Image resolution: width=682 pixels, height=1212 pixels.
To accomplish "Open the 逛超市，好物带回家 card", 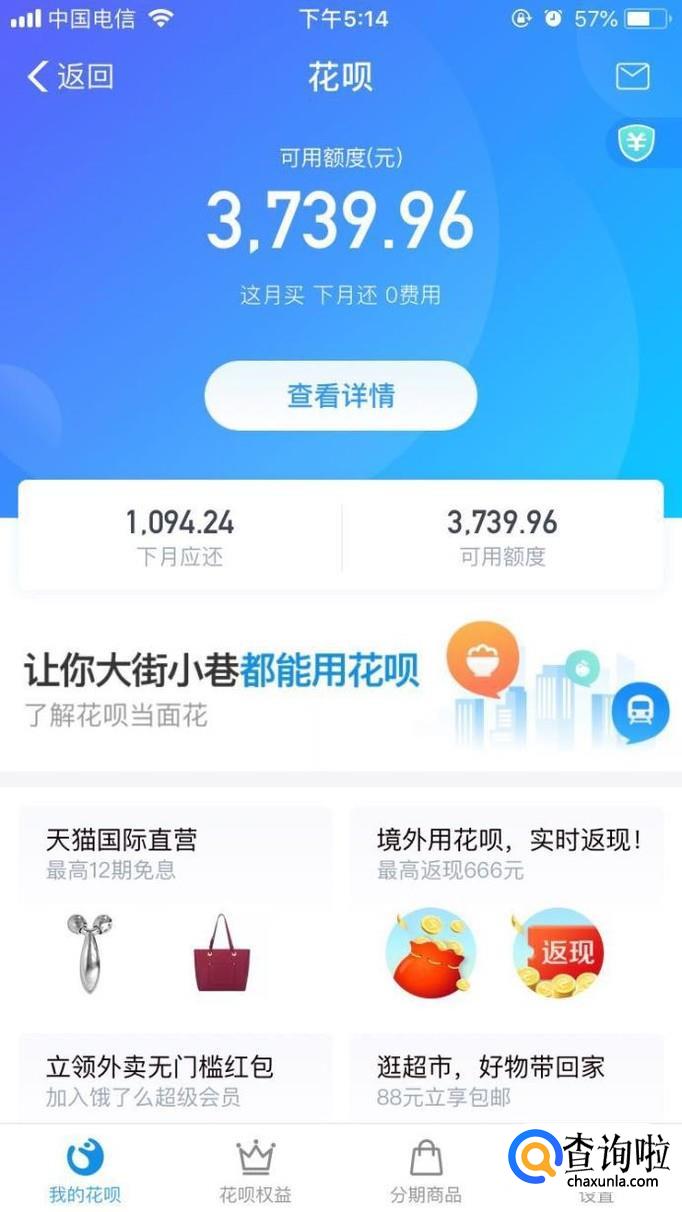I will 506,1080.
